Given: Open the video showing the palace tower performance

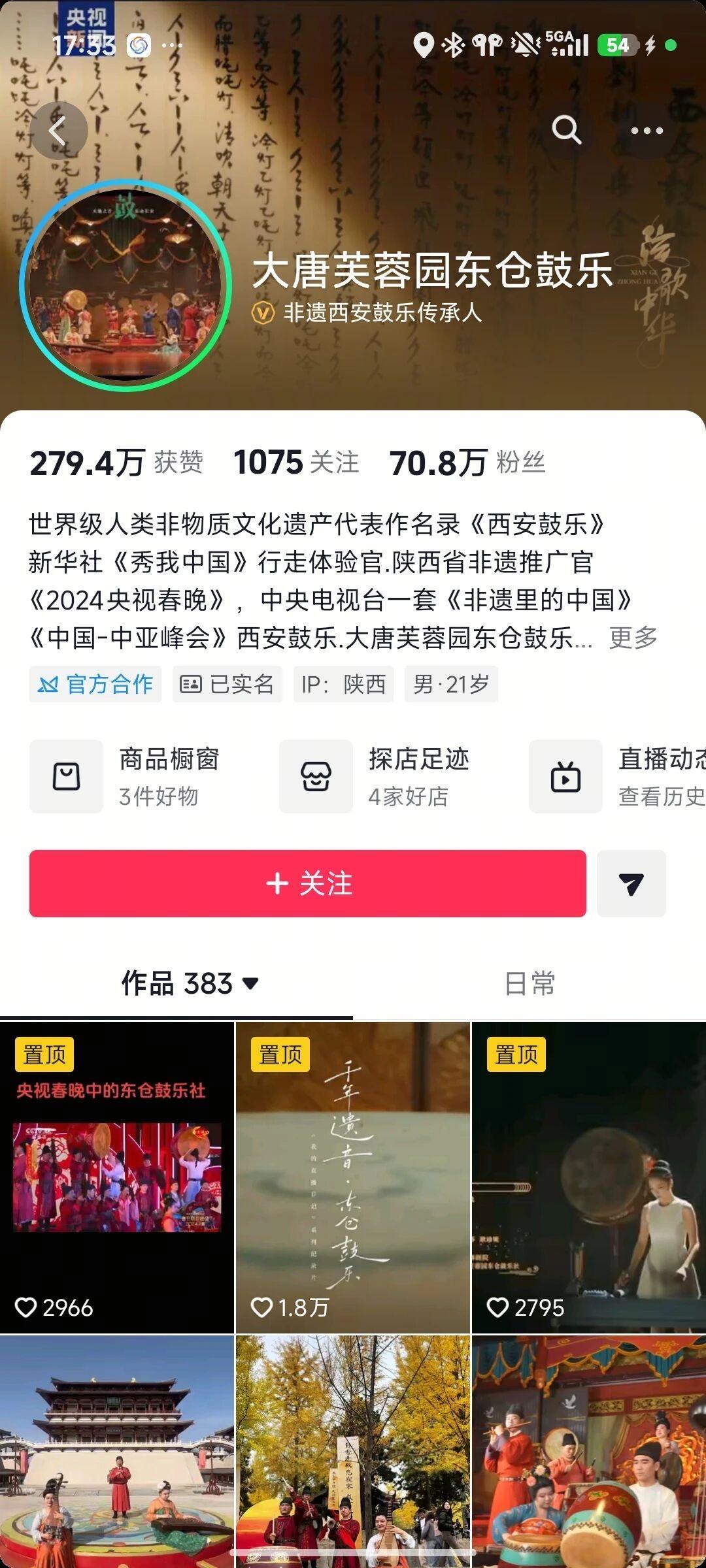Looking at the screenshot, I should [x=117, y=1450].
